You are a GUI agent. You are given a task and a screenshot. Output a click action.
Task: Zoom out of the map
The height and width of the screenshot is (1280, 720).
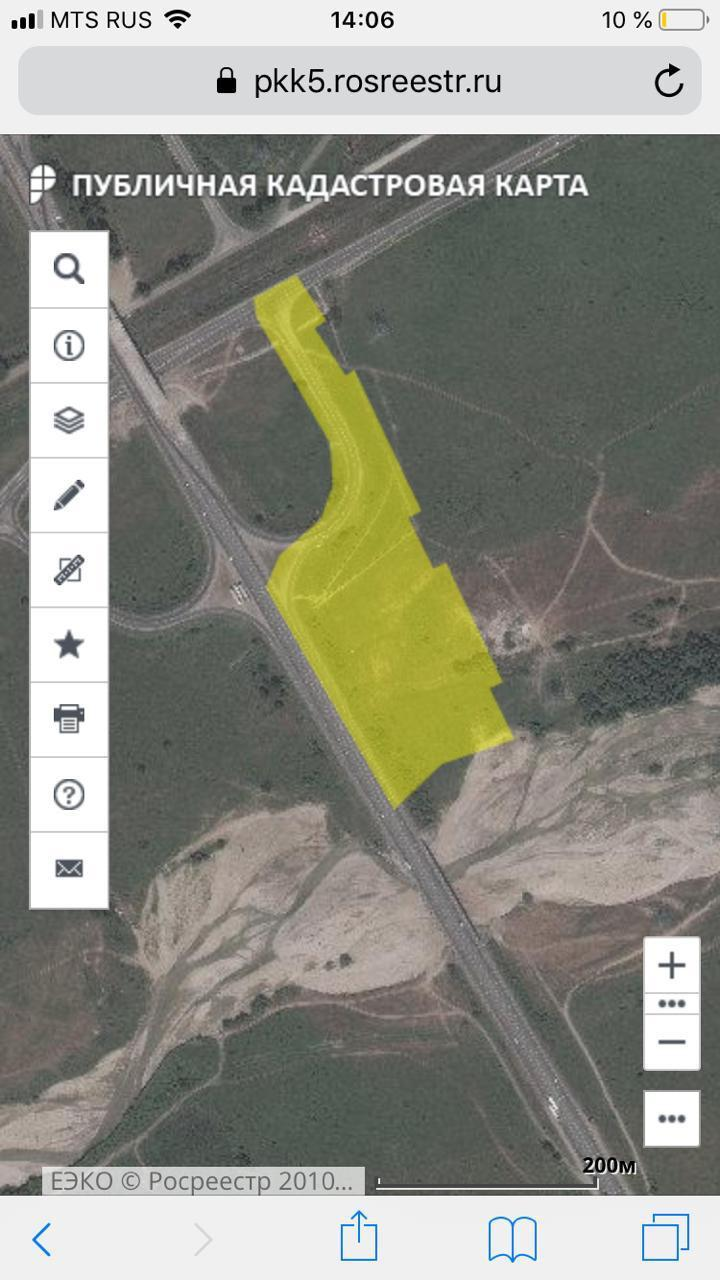tap(672, 1042)
